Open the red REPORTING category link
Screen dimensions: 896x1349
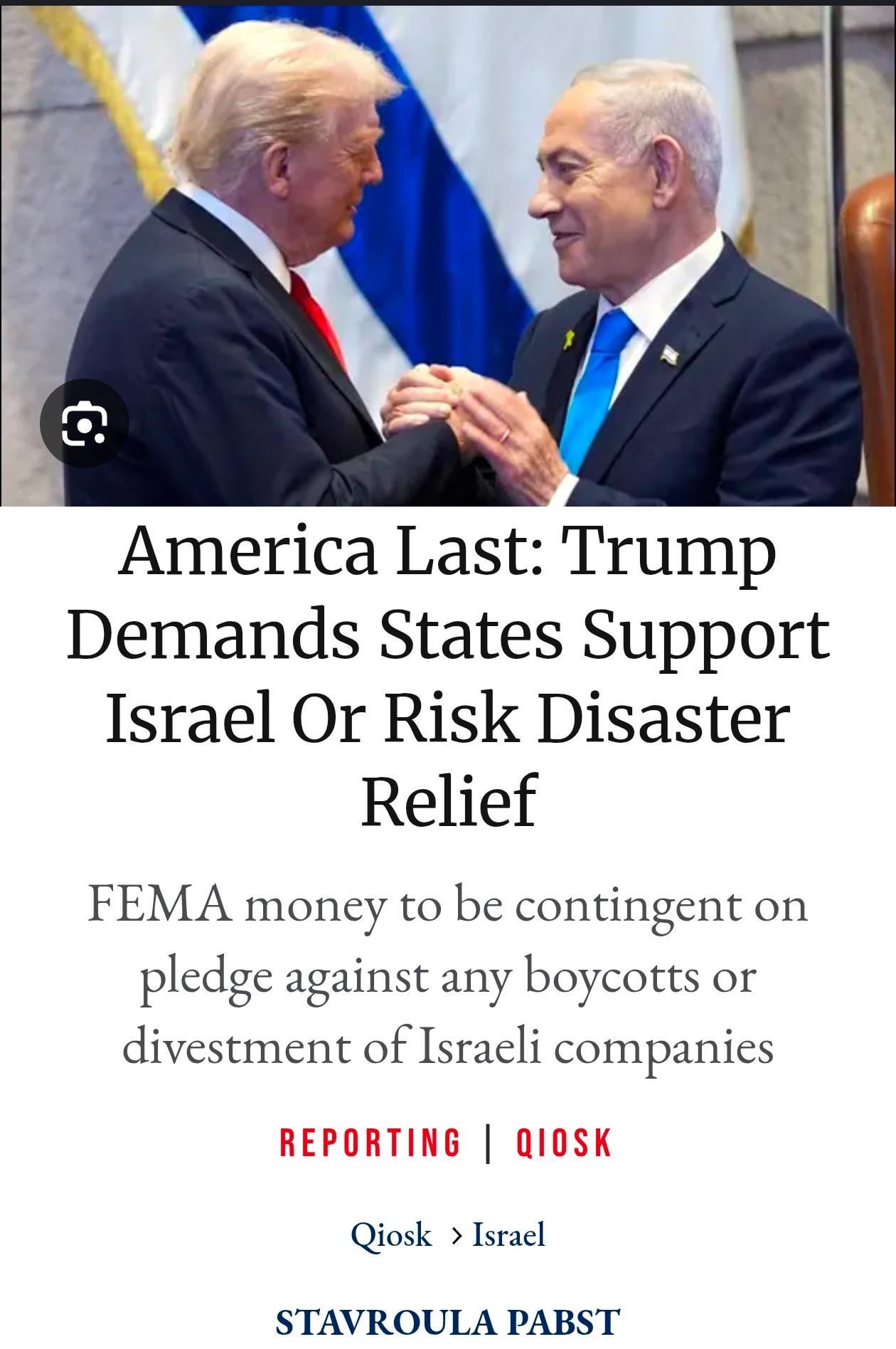point(370,1143)
